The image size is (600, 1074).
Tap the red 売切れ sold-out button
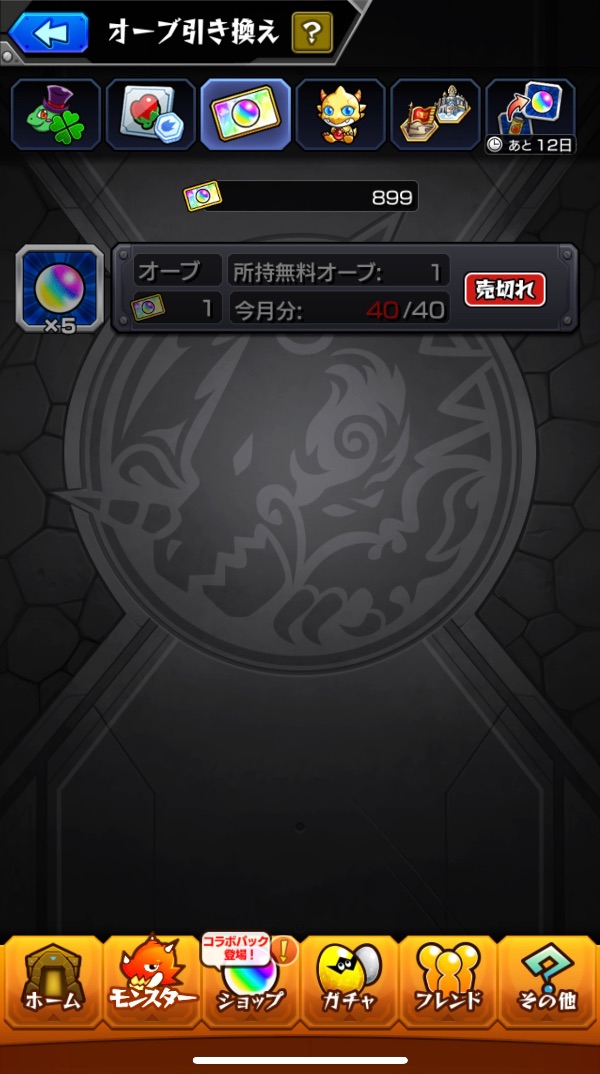[505, 289]
